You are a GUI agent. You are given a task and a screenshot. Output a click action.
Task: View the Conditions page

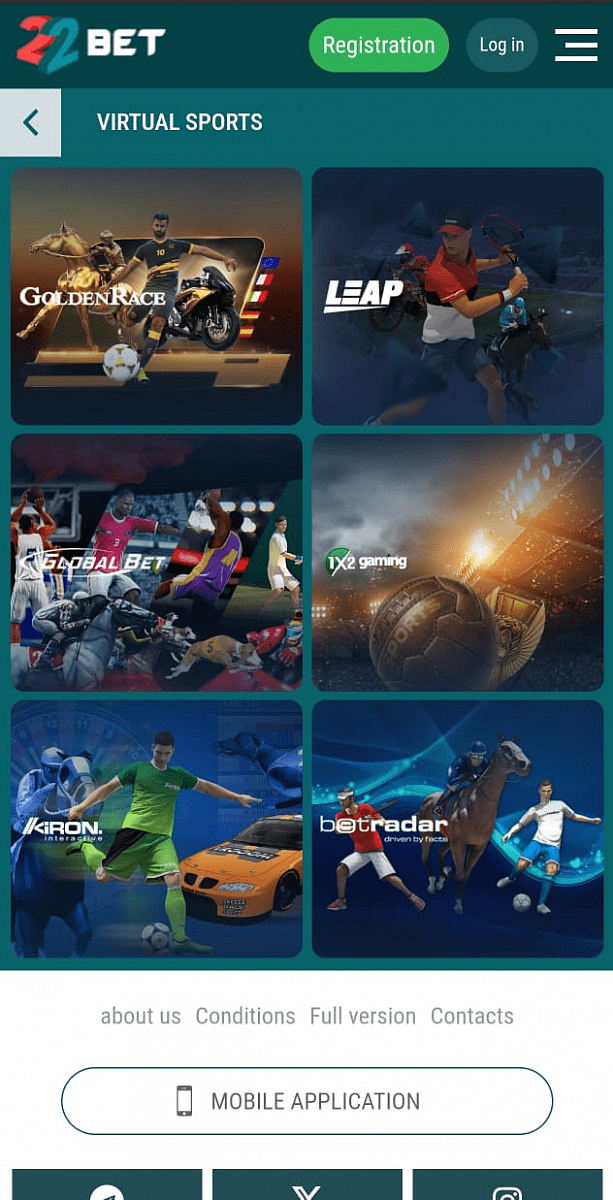pyautogui.click(x=245, y=1016)
